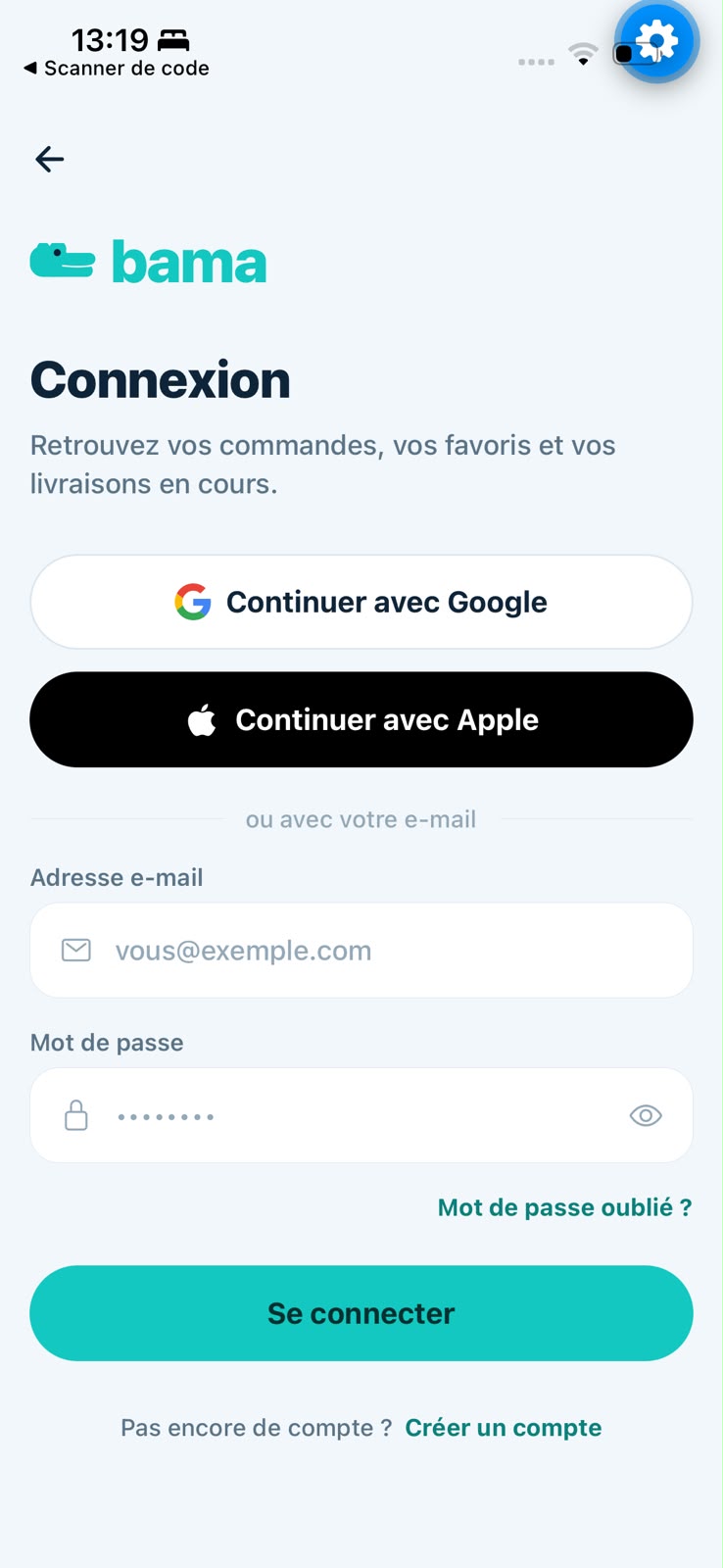
Task: Continue with Google sign-in
Action: pos(361,602)
